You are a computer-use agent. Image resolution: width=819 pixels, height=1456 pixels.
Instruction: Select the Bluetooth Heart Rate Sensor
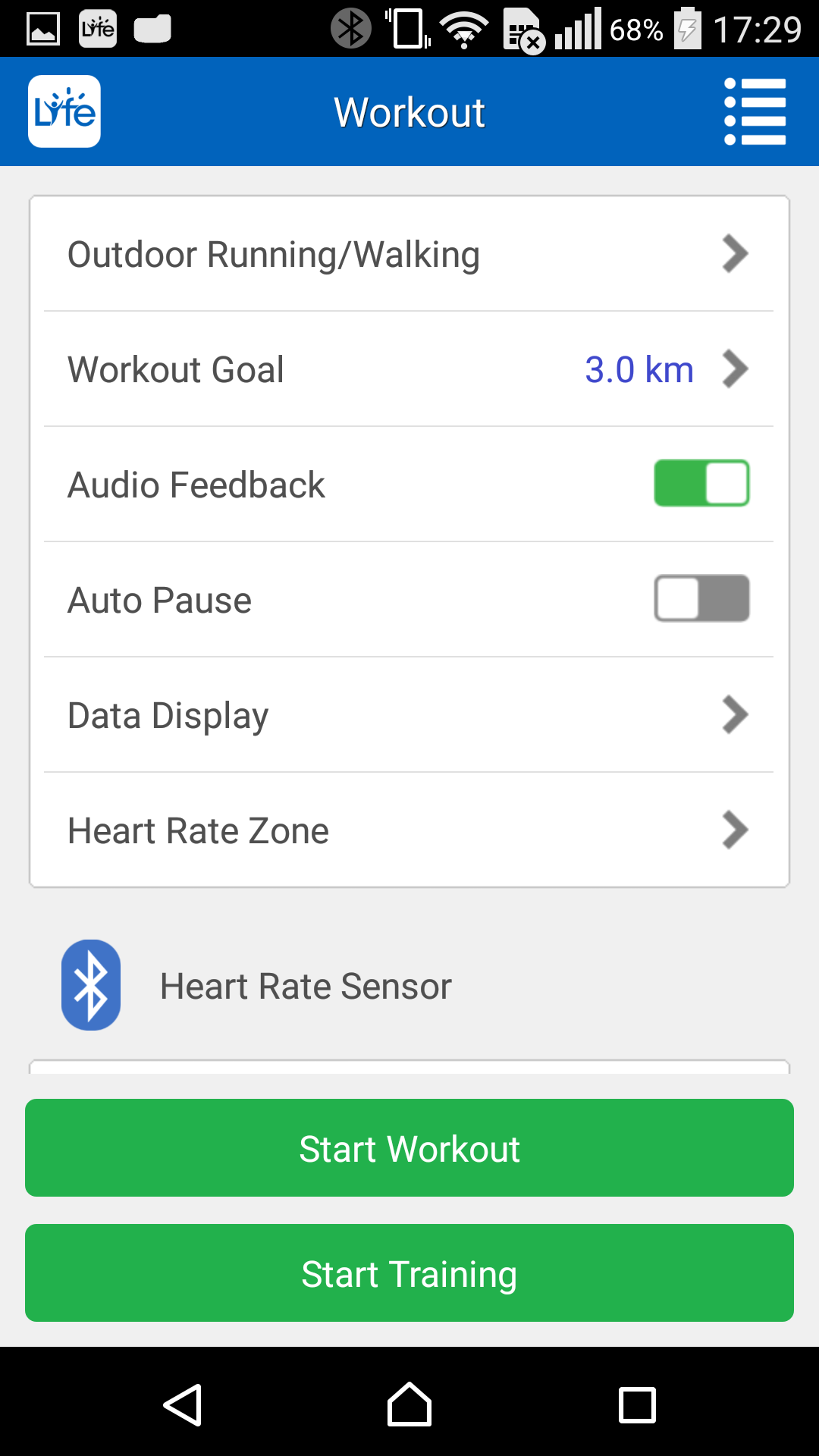point(257,986)
